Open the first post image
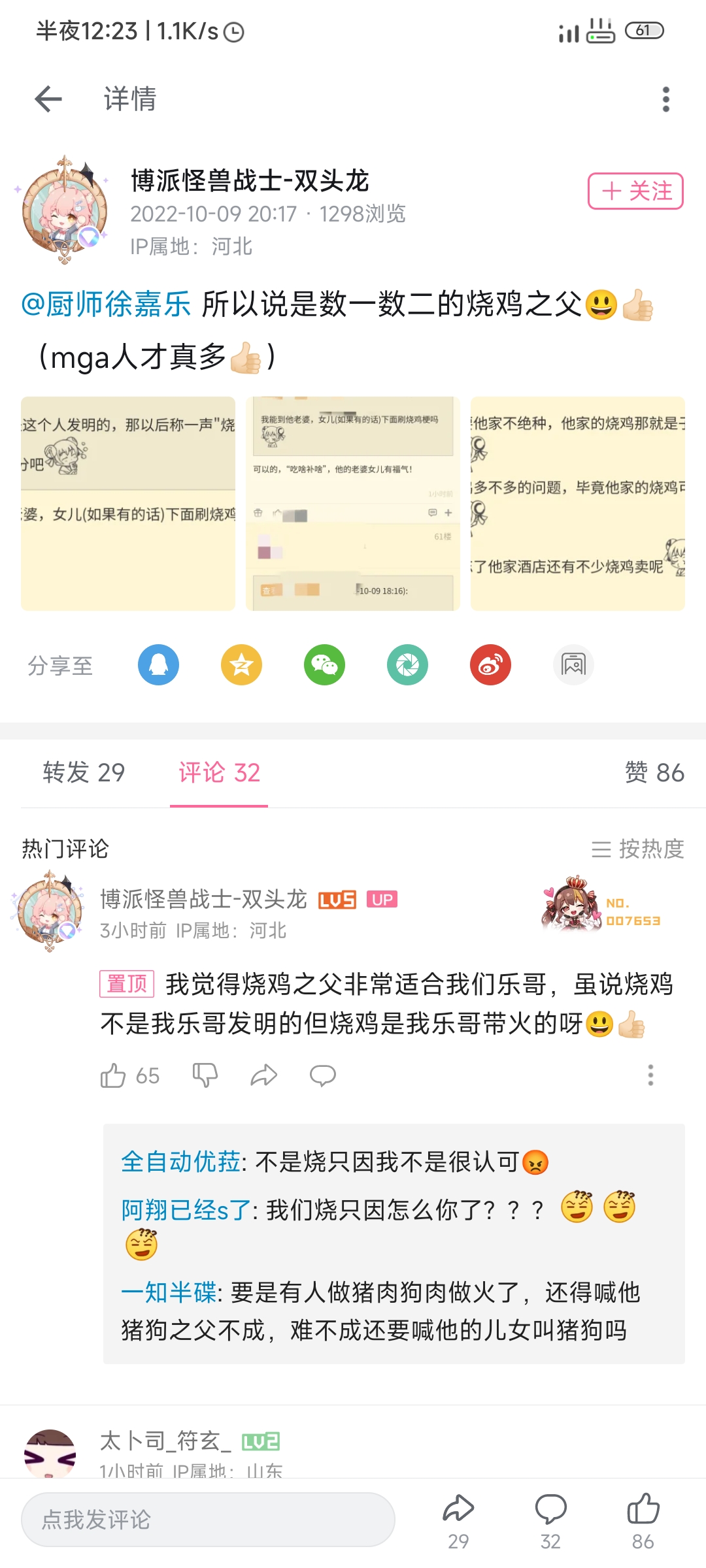Screen dimensions: 706x1568 (128, 504)
